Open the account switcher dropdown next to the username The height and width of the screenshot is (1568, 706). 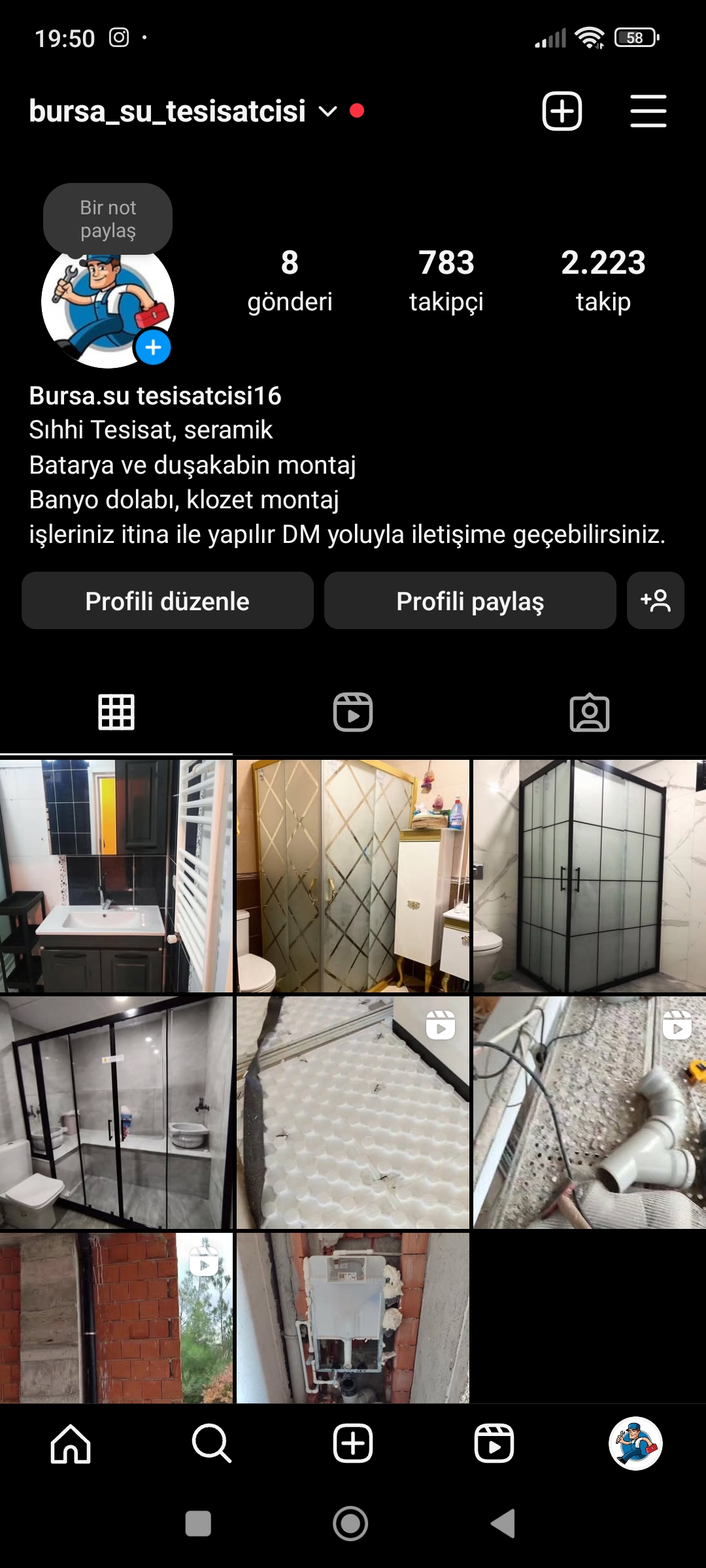[x=328, y=112]
